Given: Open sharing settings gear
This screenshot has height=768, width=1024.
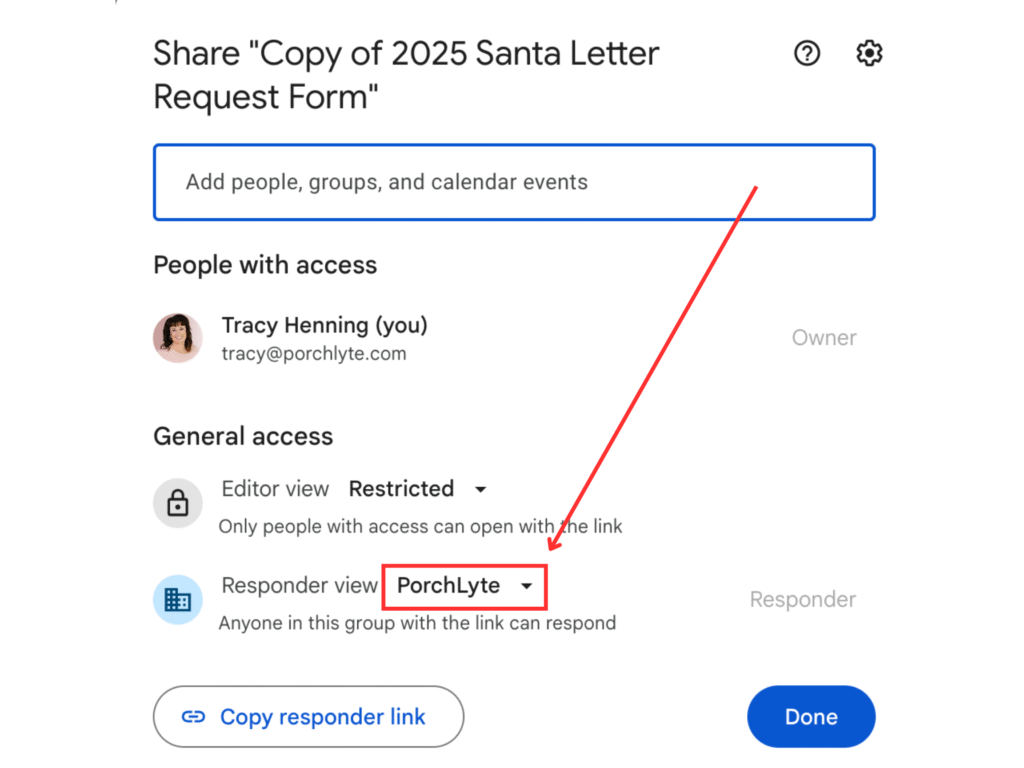Looking at the screenshot, I should (869, 53).
